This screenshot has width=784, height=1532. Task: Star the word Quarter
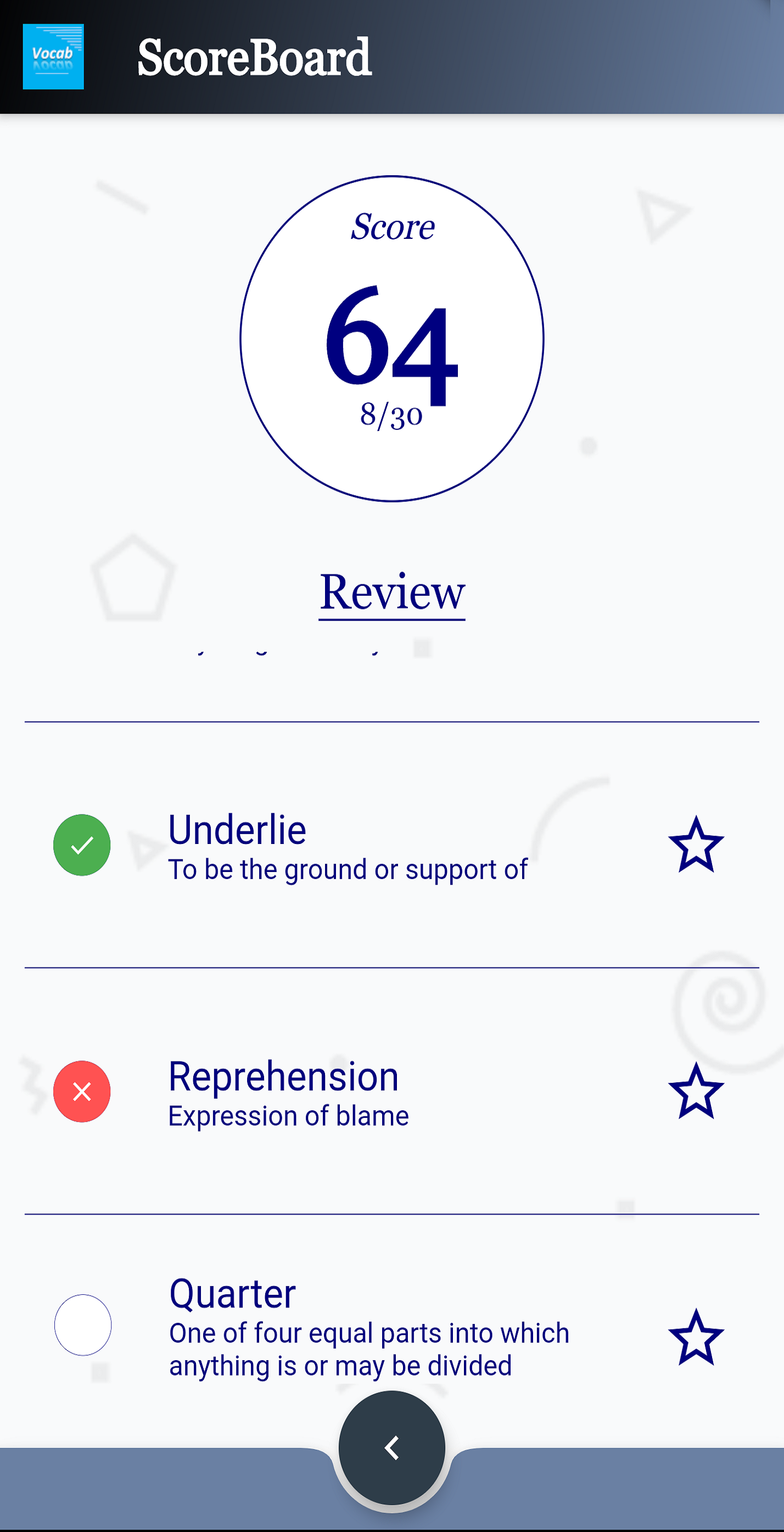696,1338
